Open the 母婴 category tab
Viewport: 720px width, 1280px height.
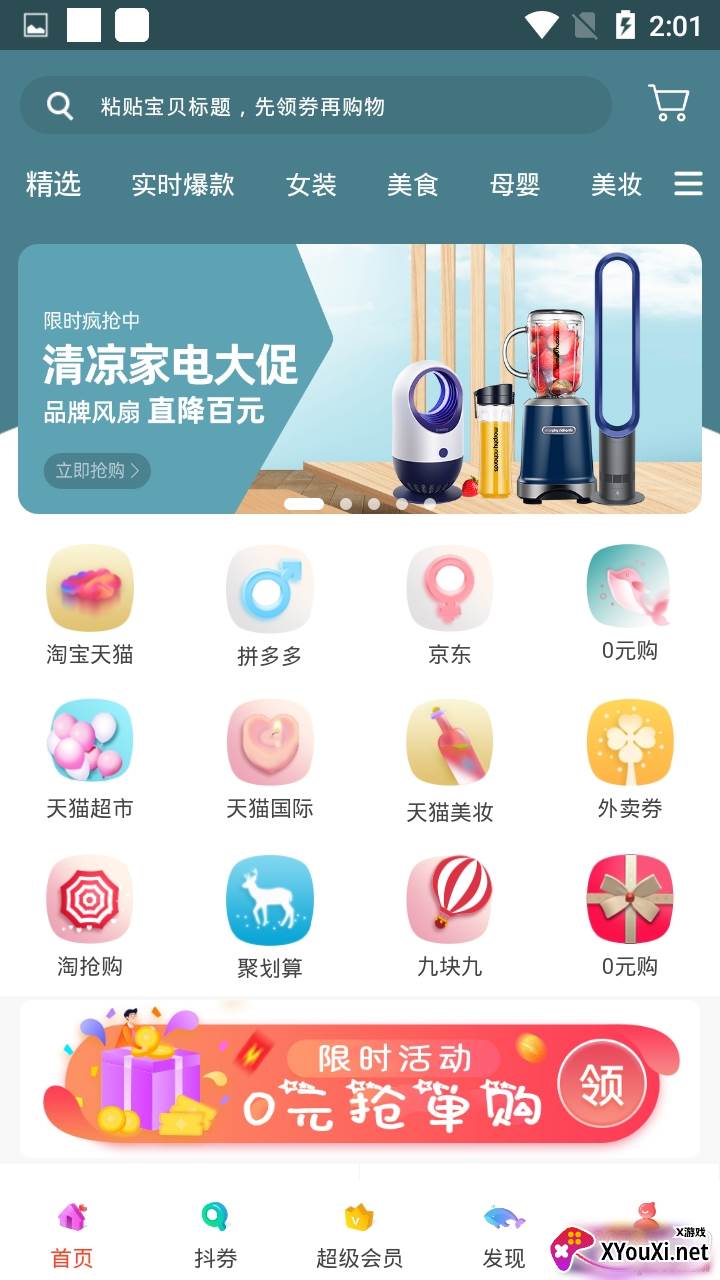(x=515, y=185)
